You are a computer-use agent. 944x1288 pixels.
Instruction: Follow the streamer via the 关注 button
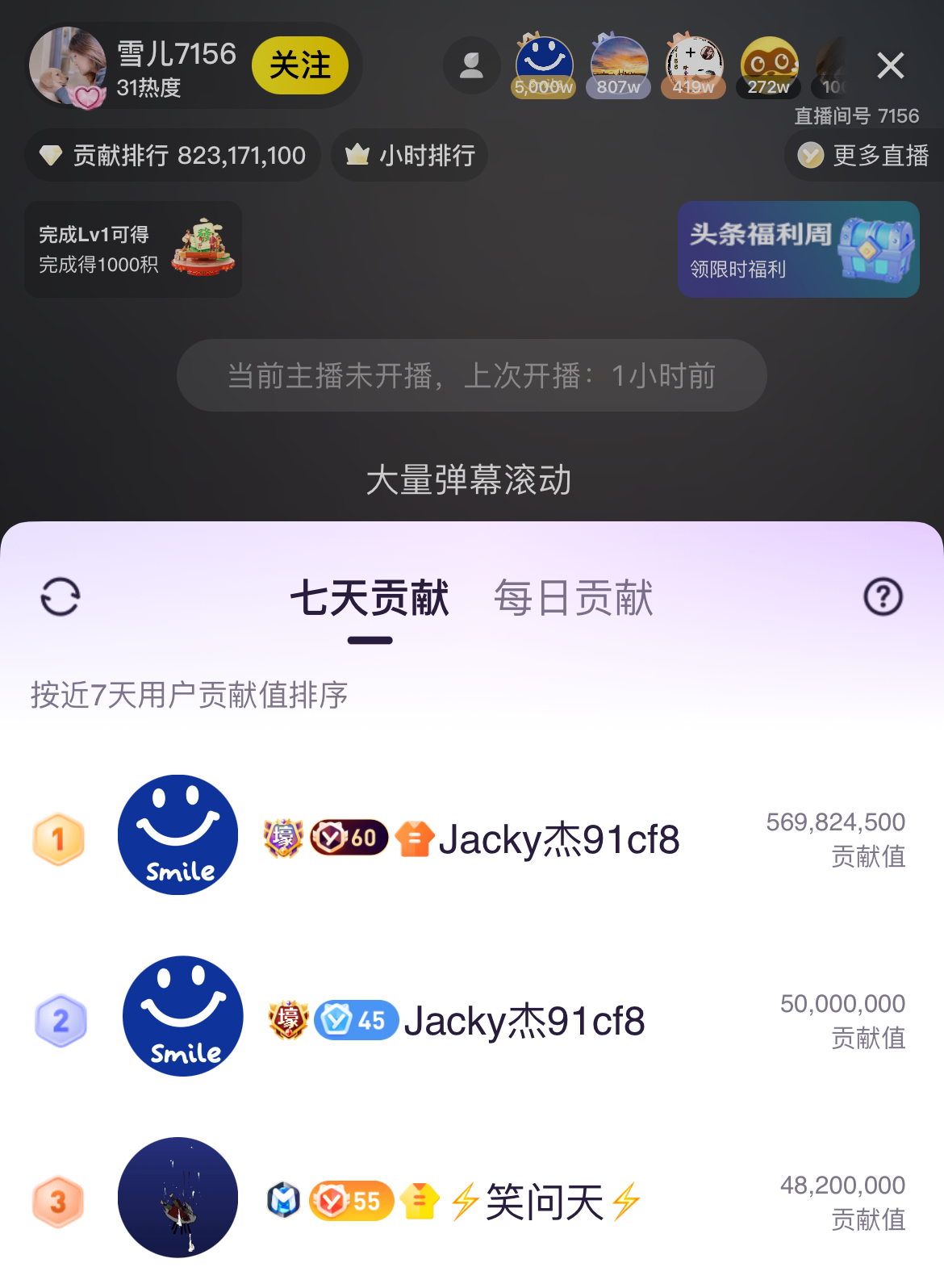[x=300, y=65]
